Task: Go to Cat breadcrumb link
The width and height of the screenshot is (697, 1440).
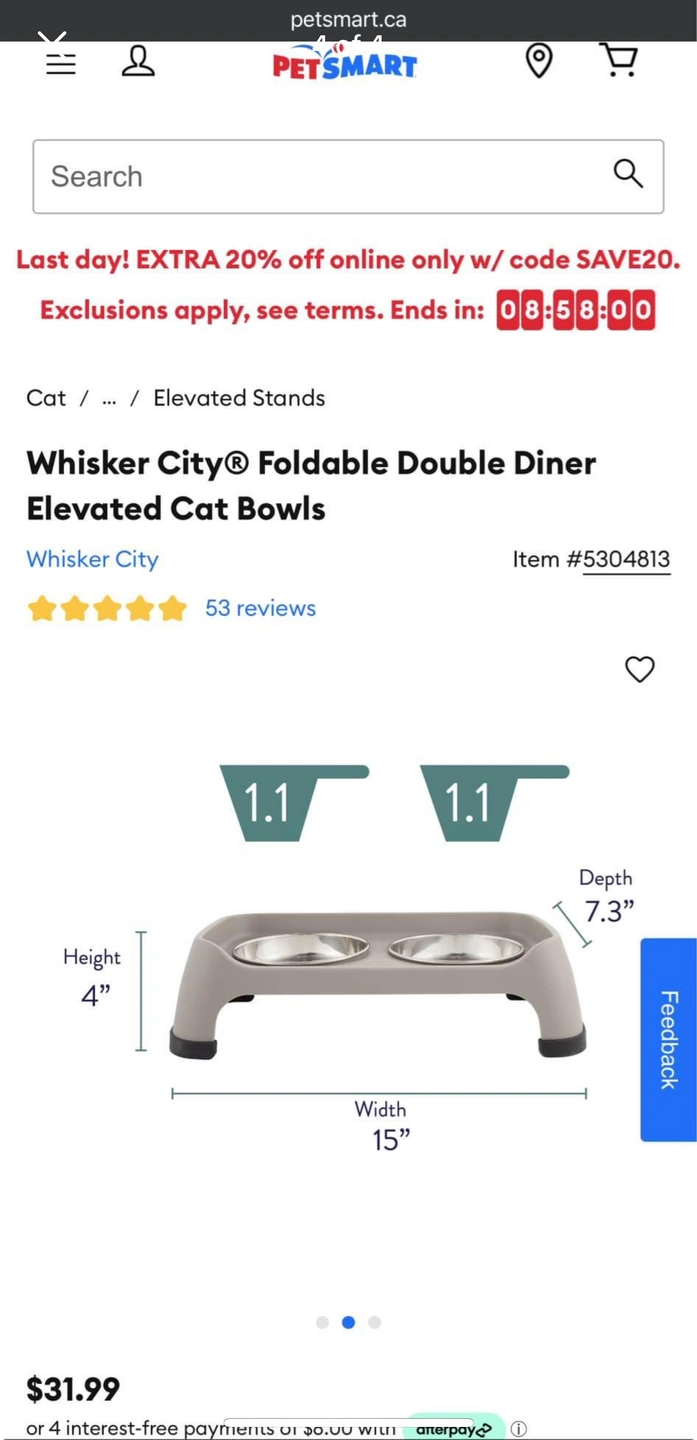Action: coord(46,398)
